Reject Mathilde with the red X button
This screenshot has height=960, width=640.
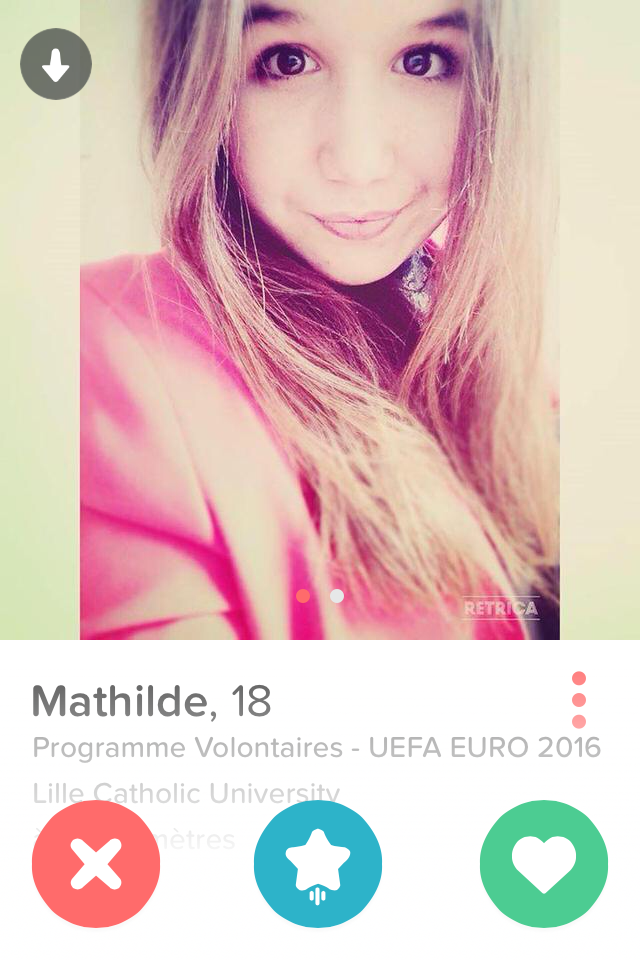coord(96,864)
